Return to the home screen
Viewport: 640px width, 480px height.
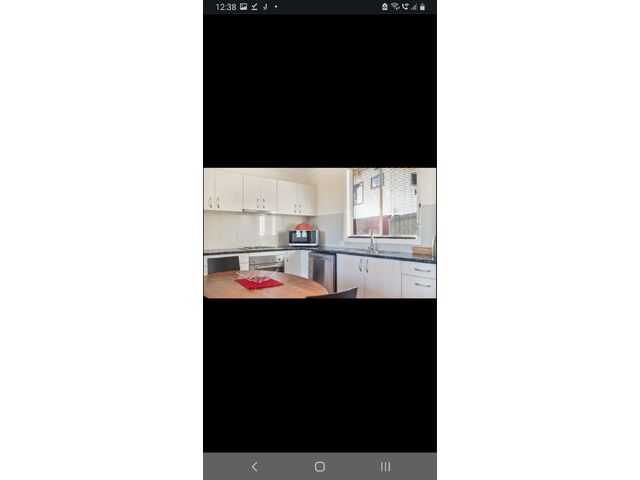320,467
